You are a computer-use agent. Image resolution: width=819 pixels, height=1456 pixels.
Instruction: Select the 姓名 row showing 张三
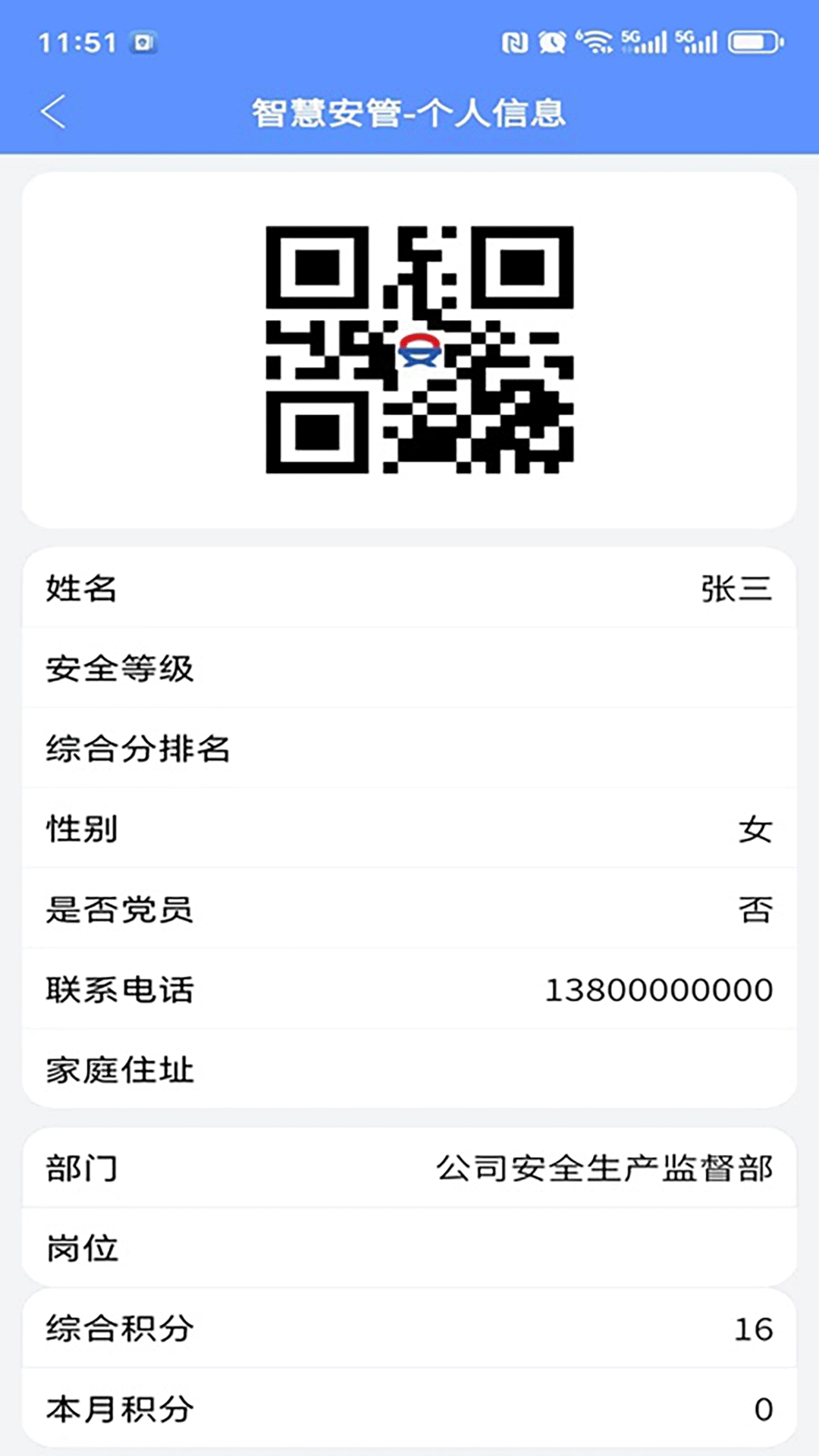coord(409,589)
